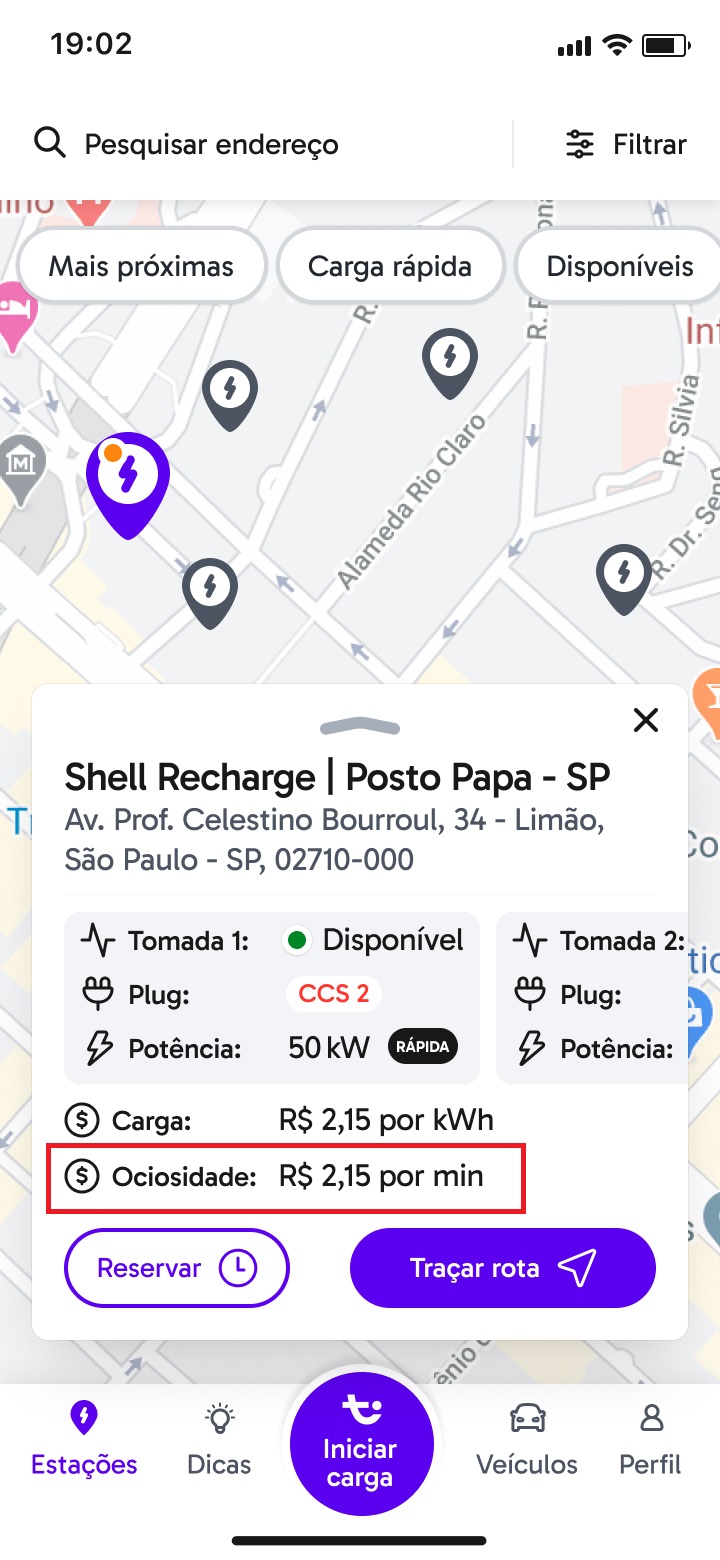Close the Shell Recharge station card
This screenshot has height=1560, width=720.
coord(647,719)
